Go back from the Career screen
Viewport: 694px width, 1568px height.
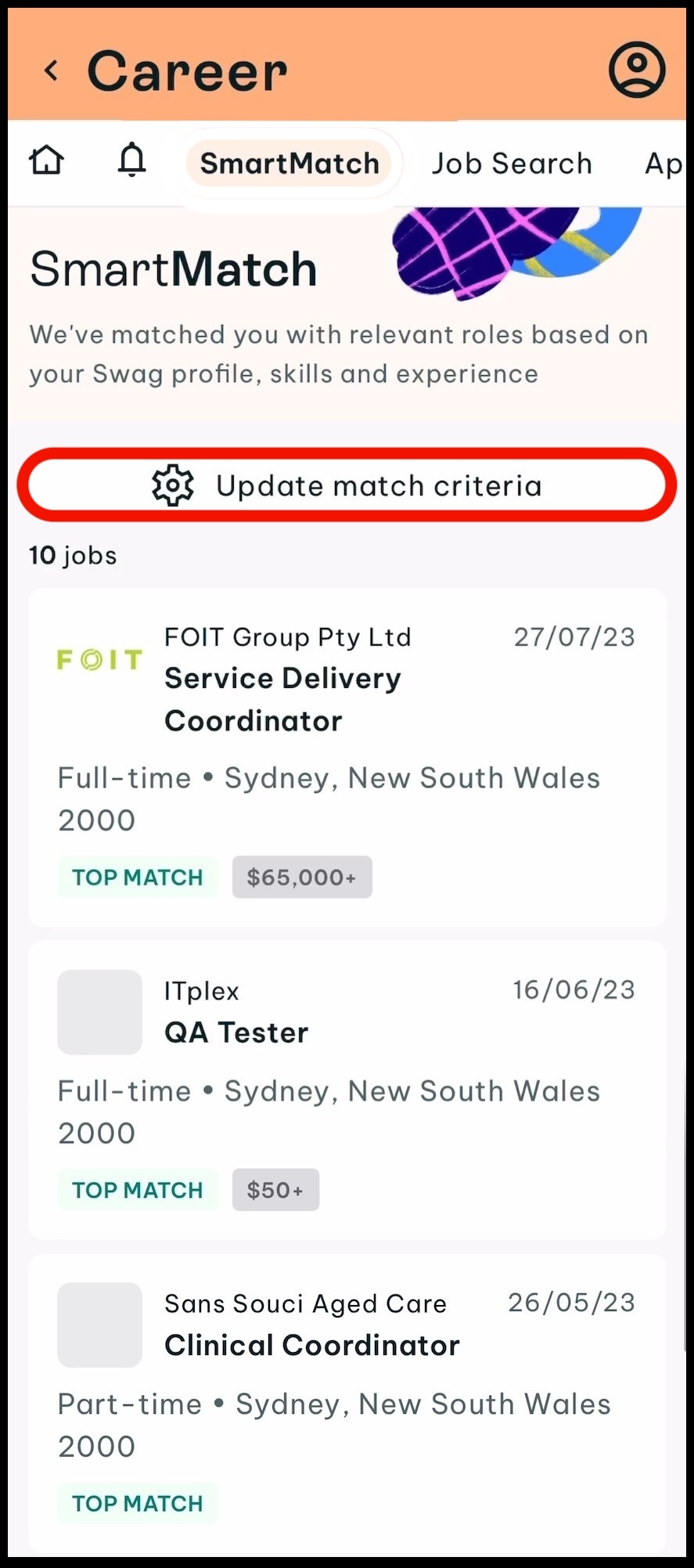click(x=52, y=70)
